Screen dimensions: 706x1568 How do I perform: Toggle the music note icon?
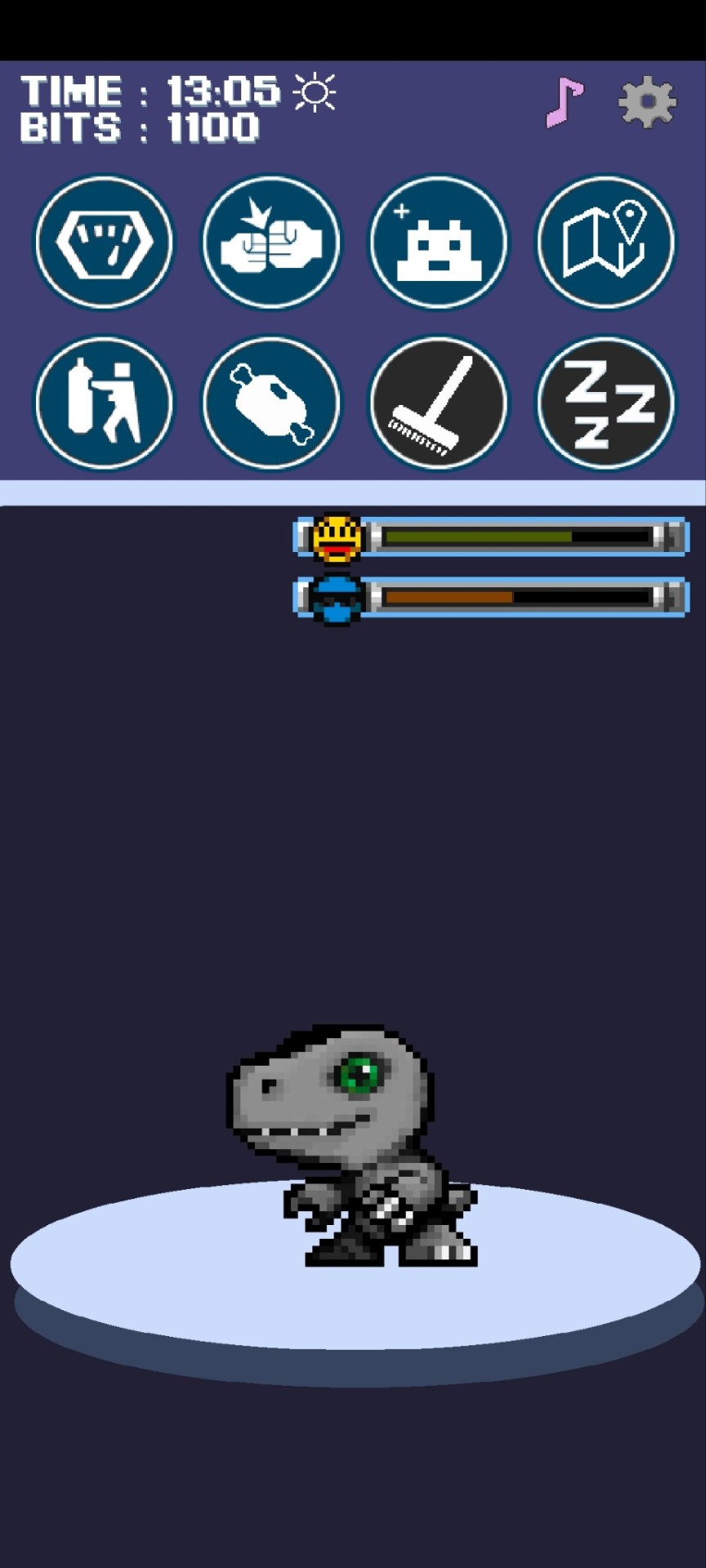(565, 103)
